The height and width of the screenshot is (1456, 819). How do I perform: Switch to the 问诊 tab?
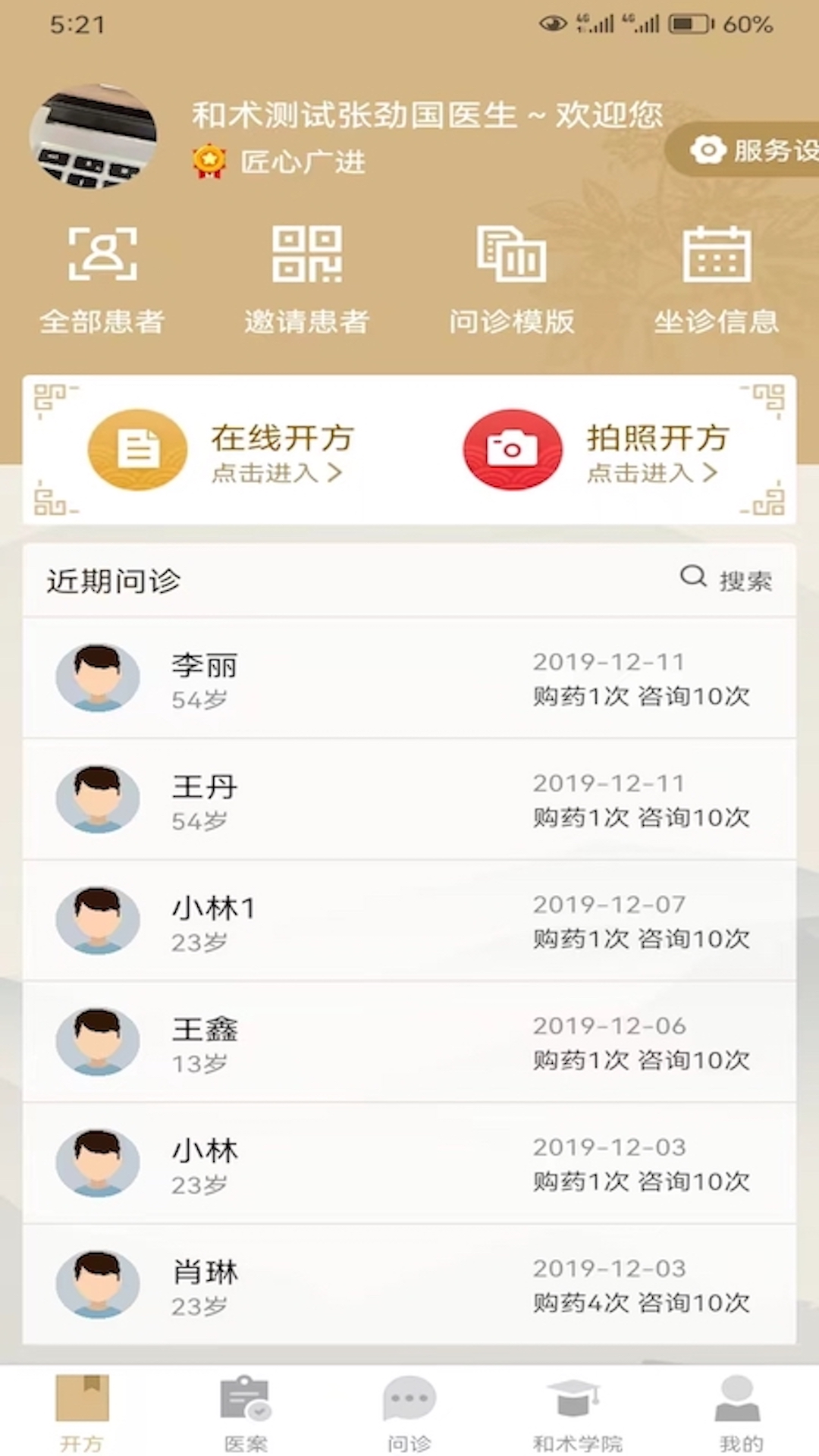(409, 1411)
